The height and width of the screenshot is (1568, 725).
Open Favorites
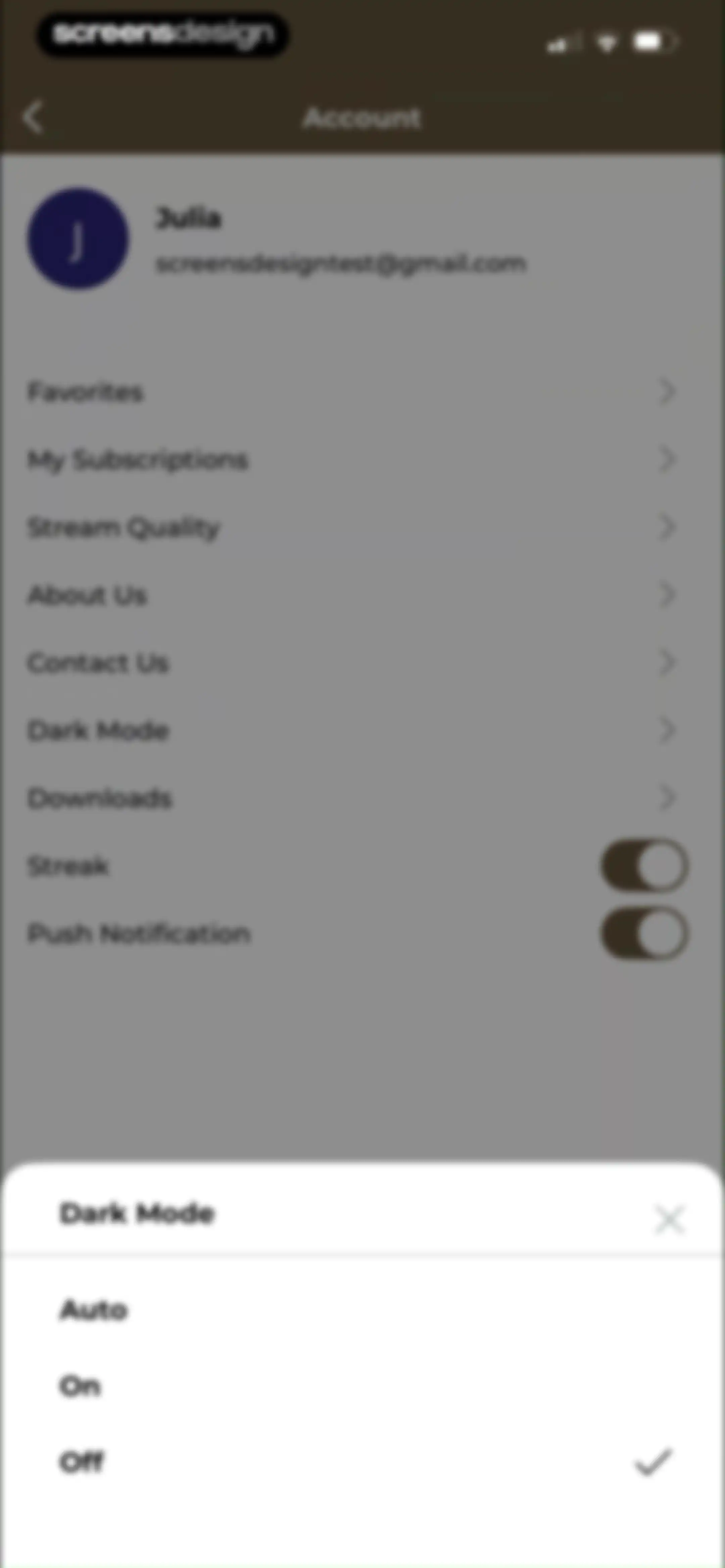click(x=362, y=392)
